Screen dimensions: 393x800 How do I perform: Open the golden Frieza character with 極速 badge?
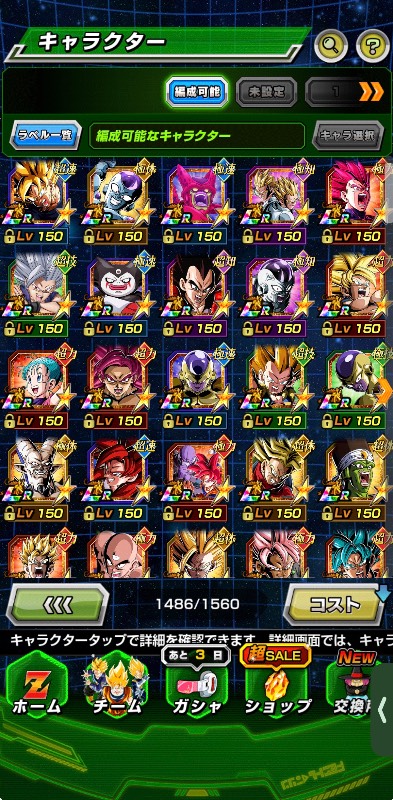[198, 388]
